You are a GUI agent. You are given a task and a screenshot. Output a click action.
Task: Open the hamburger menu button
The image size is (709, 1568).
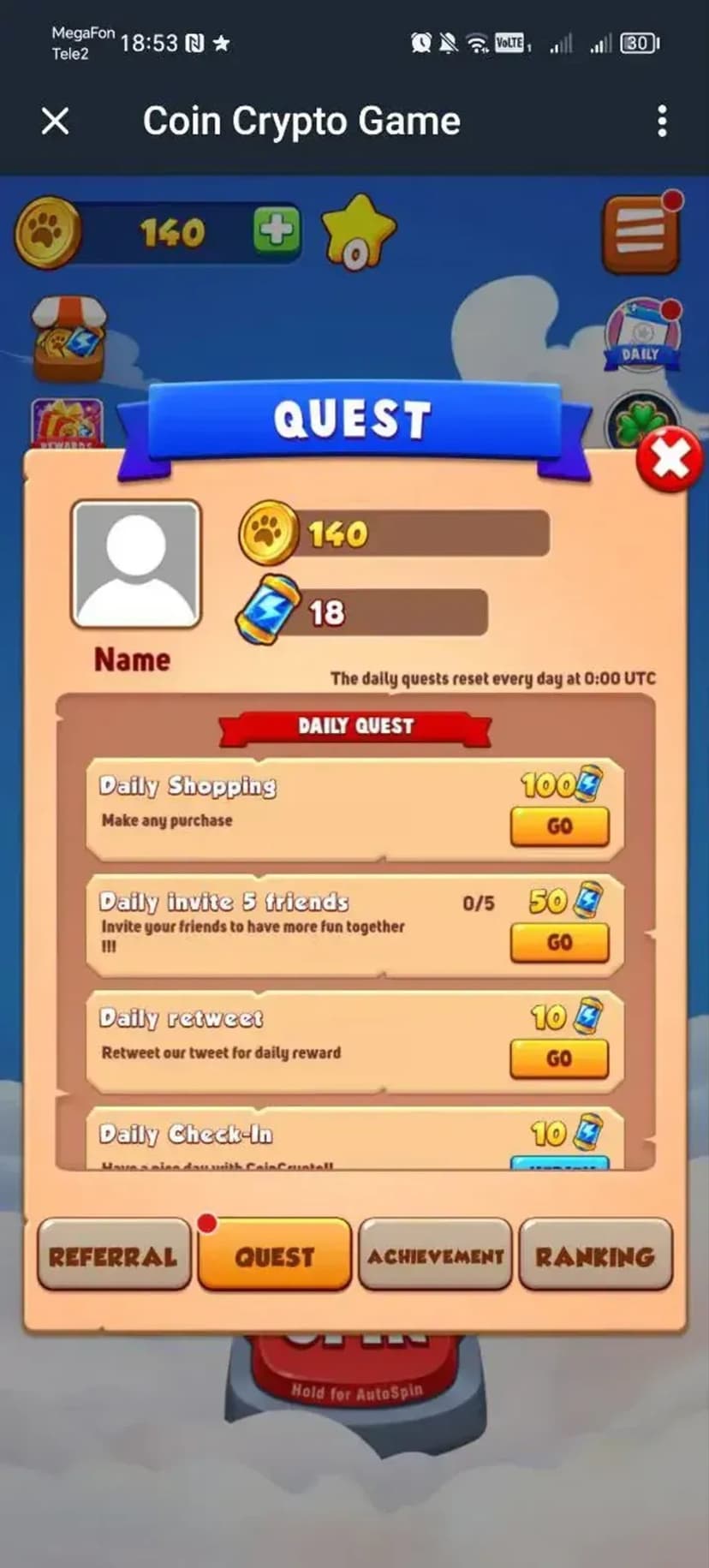click(x=640, y=234)
